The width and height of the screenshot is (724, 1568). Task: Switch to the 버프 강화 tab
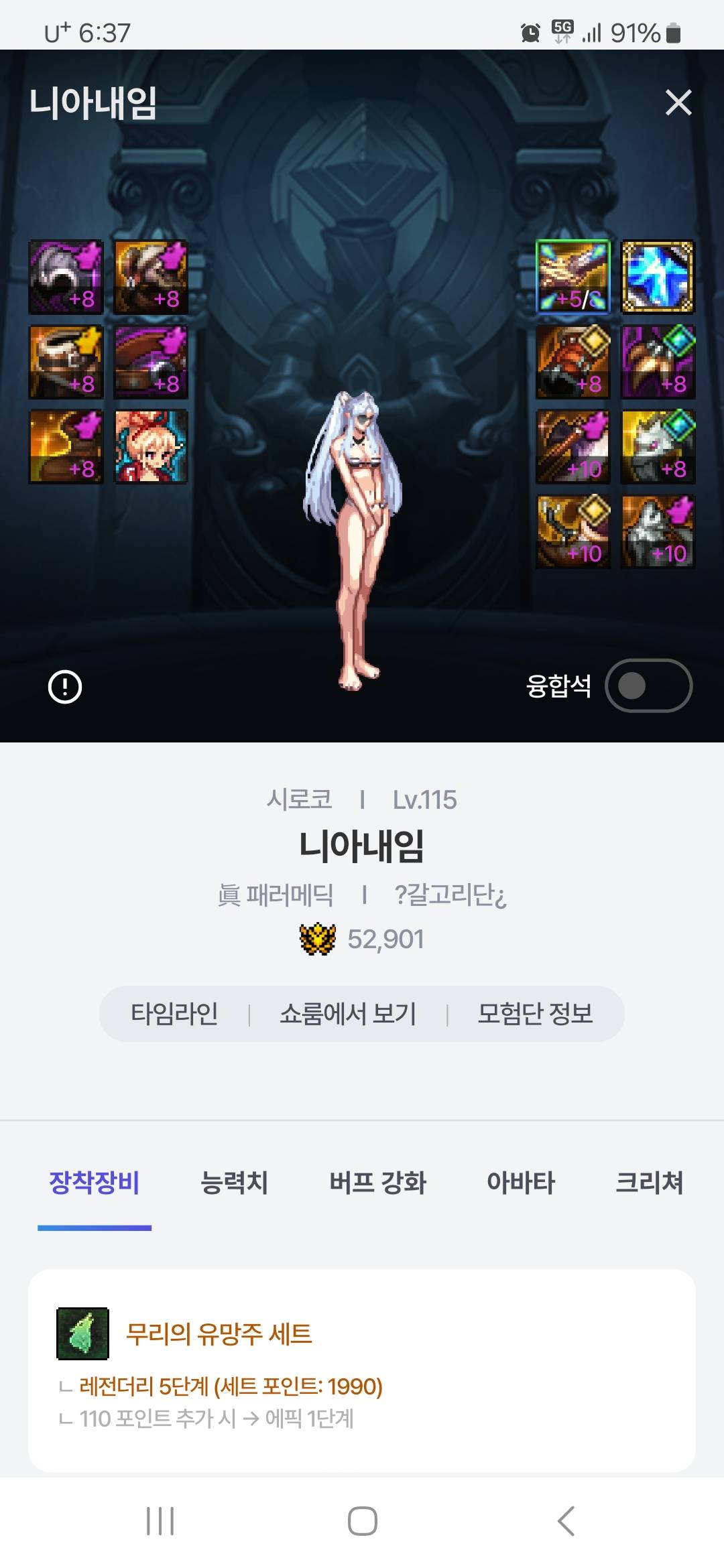click(377, 1183)
